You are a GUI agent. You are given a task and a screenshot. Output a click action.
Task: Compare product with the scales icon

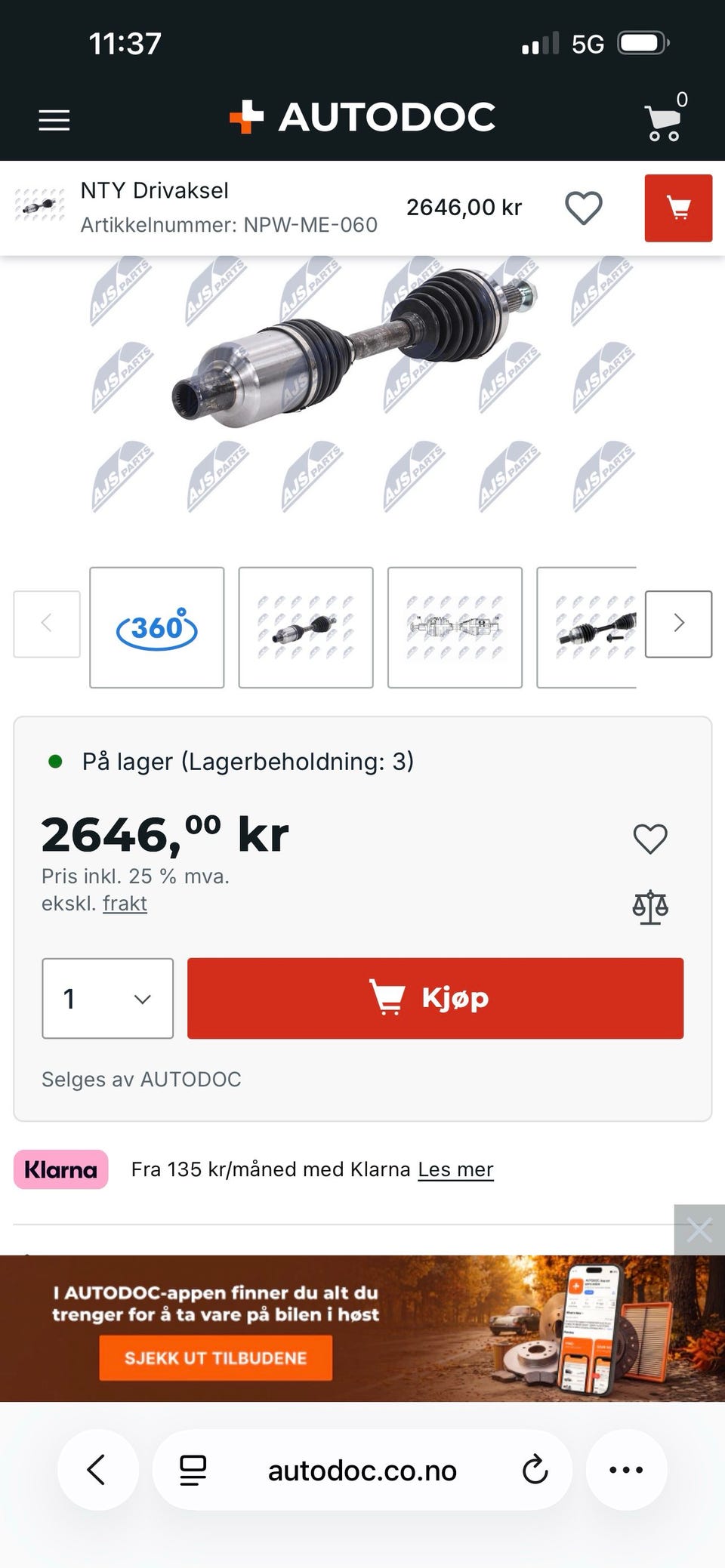point(650,907)
